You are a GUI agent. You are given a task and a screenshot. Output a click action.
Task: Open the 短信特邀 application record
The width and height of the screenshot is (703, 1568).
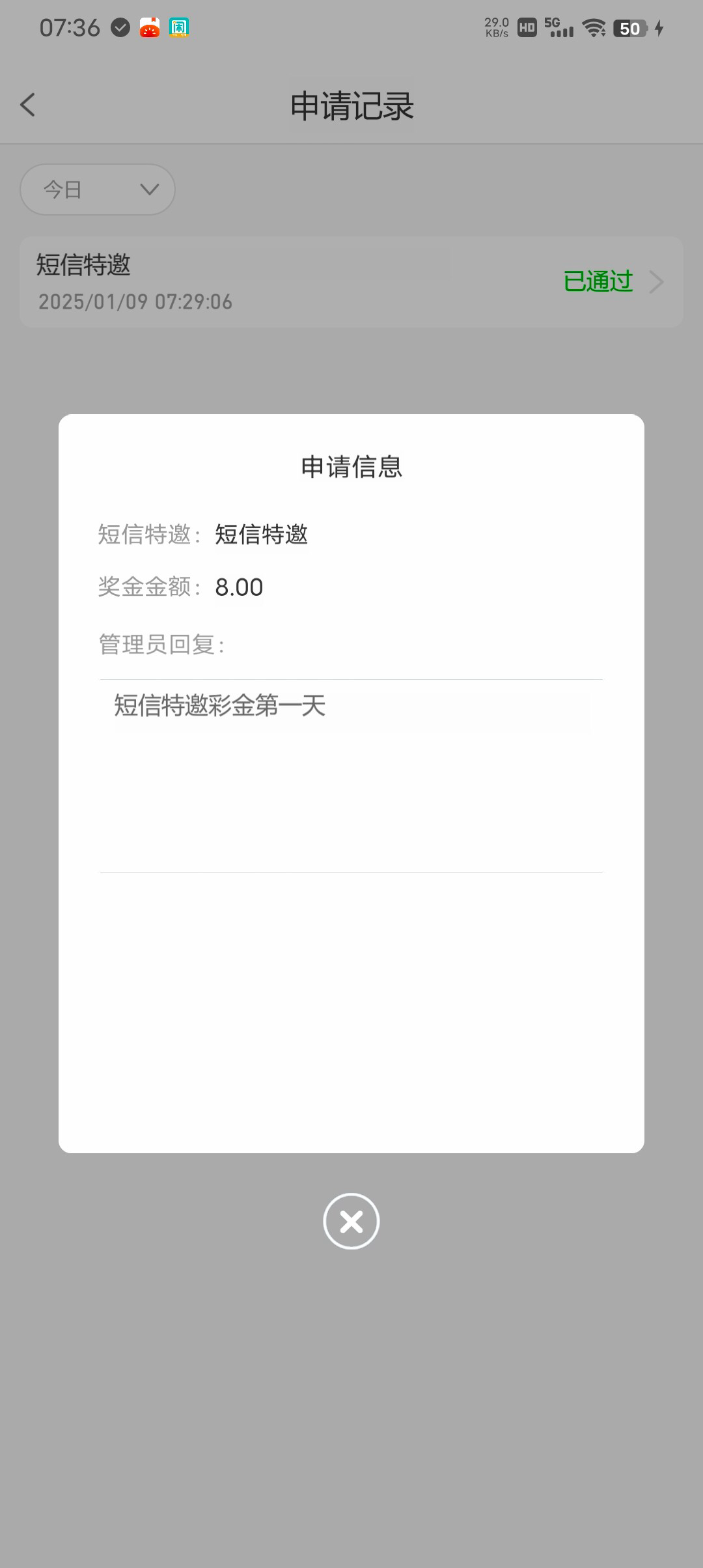351,282
